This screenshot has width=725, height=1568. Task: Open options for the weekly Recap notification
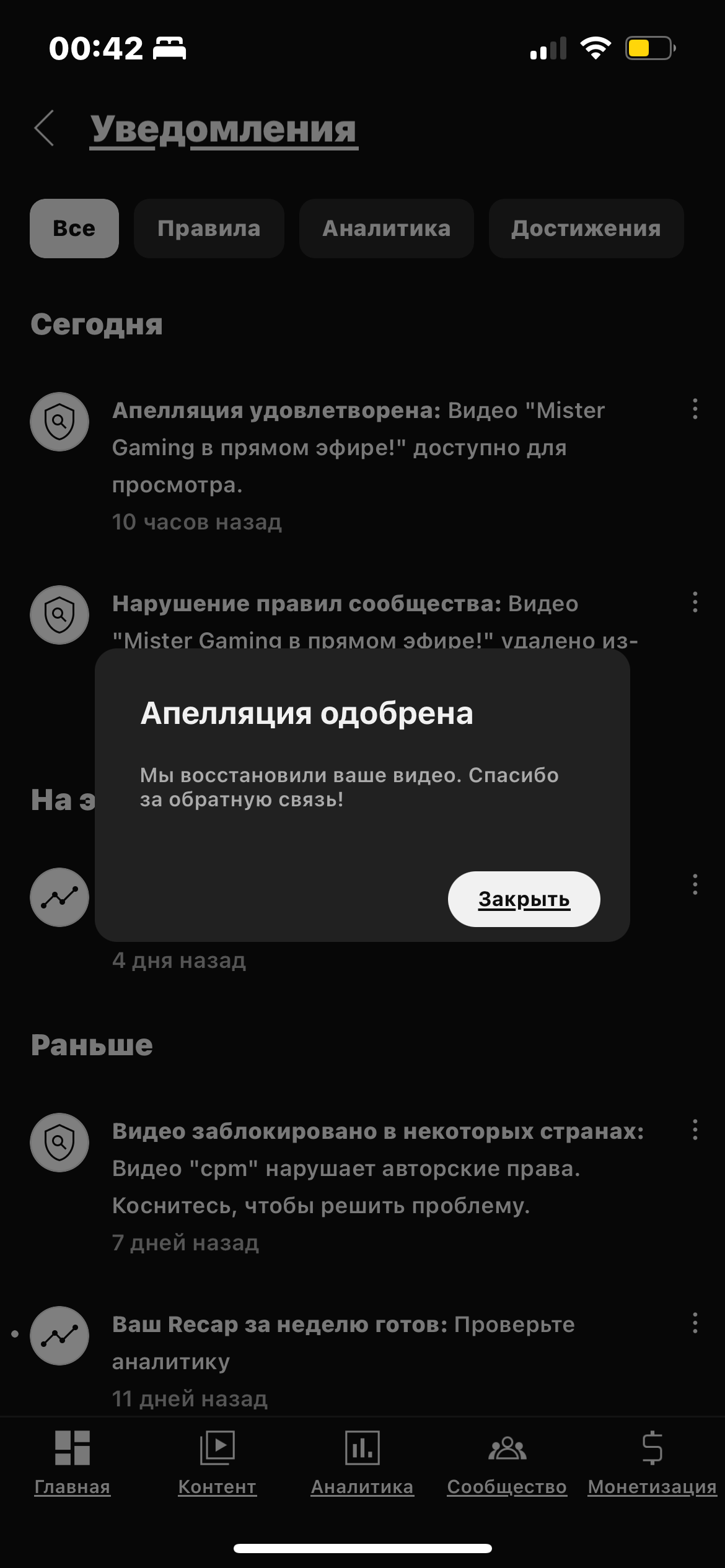(695, 1323)
